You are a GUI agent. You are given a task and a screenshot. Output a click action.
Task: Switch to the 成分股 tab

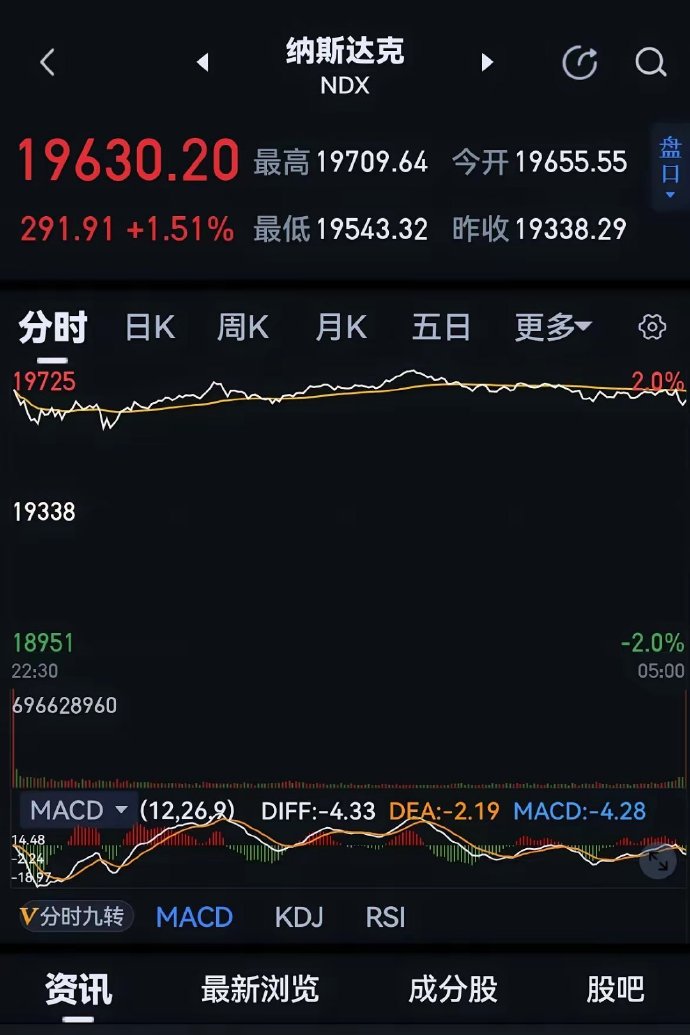pyautogui.click(x=453, y=989)
